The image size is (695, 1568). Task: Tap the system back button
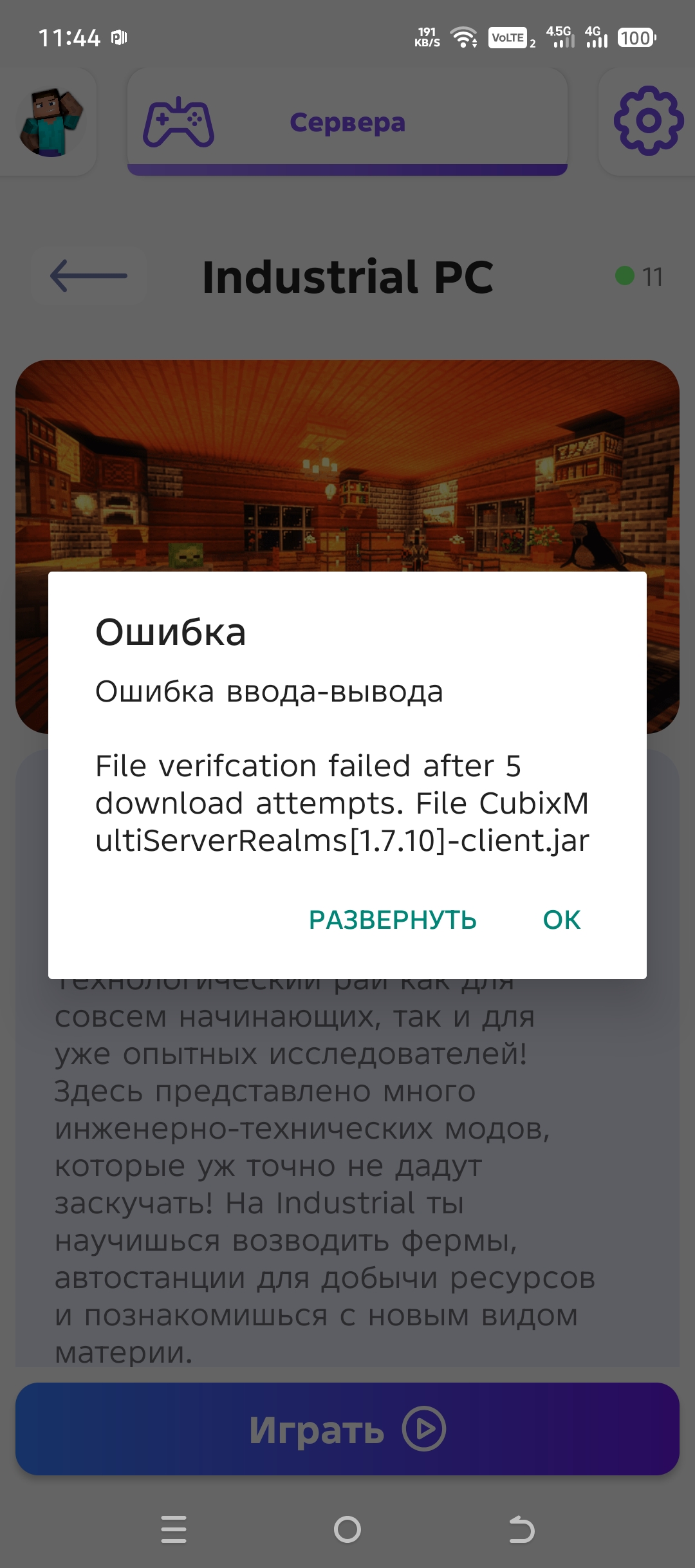coord(521,1529)
